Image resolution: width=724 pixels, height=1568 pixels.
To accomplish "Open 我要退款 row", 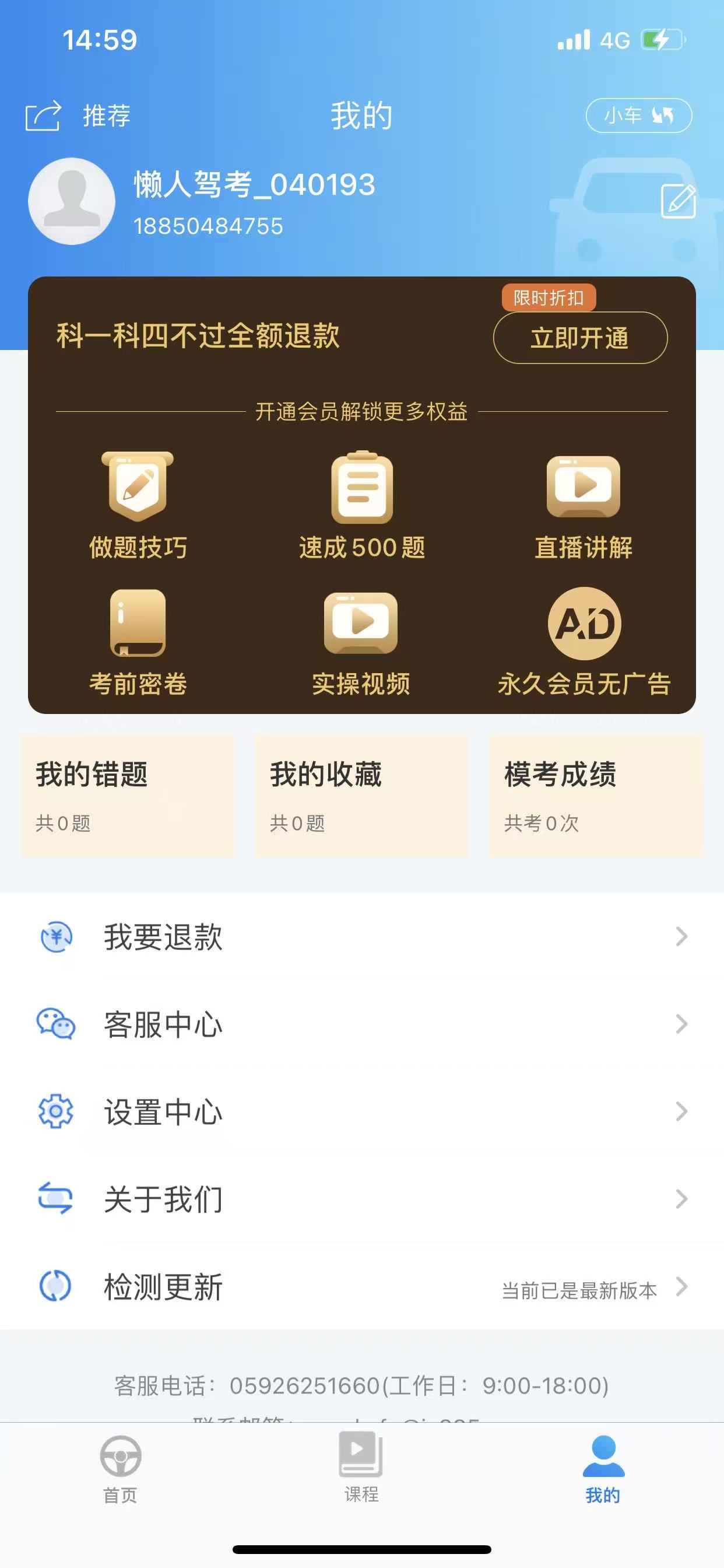I will 362,937.
